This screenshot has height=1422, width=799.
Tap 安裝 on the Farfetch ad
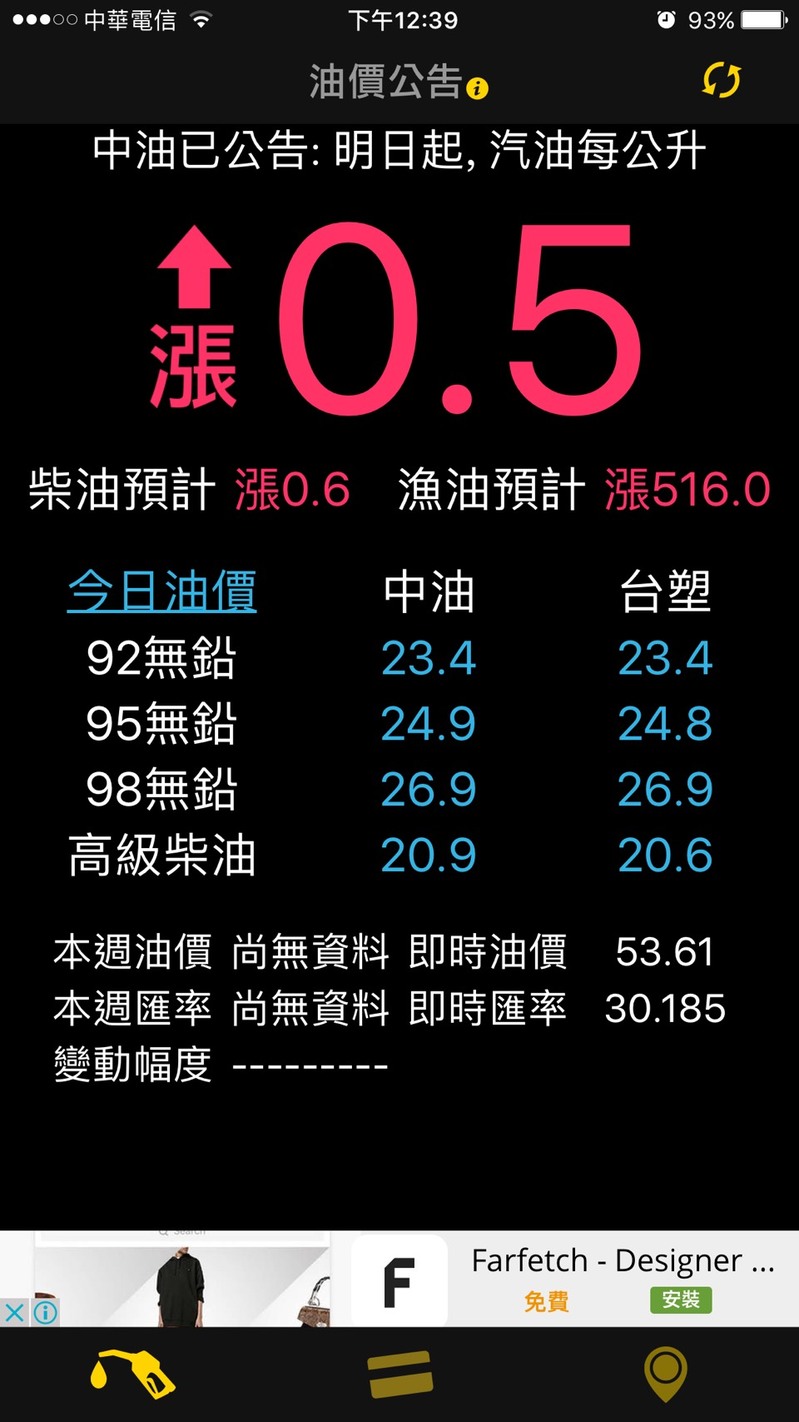(x=681, y=1300)
